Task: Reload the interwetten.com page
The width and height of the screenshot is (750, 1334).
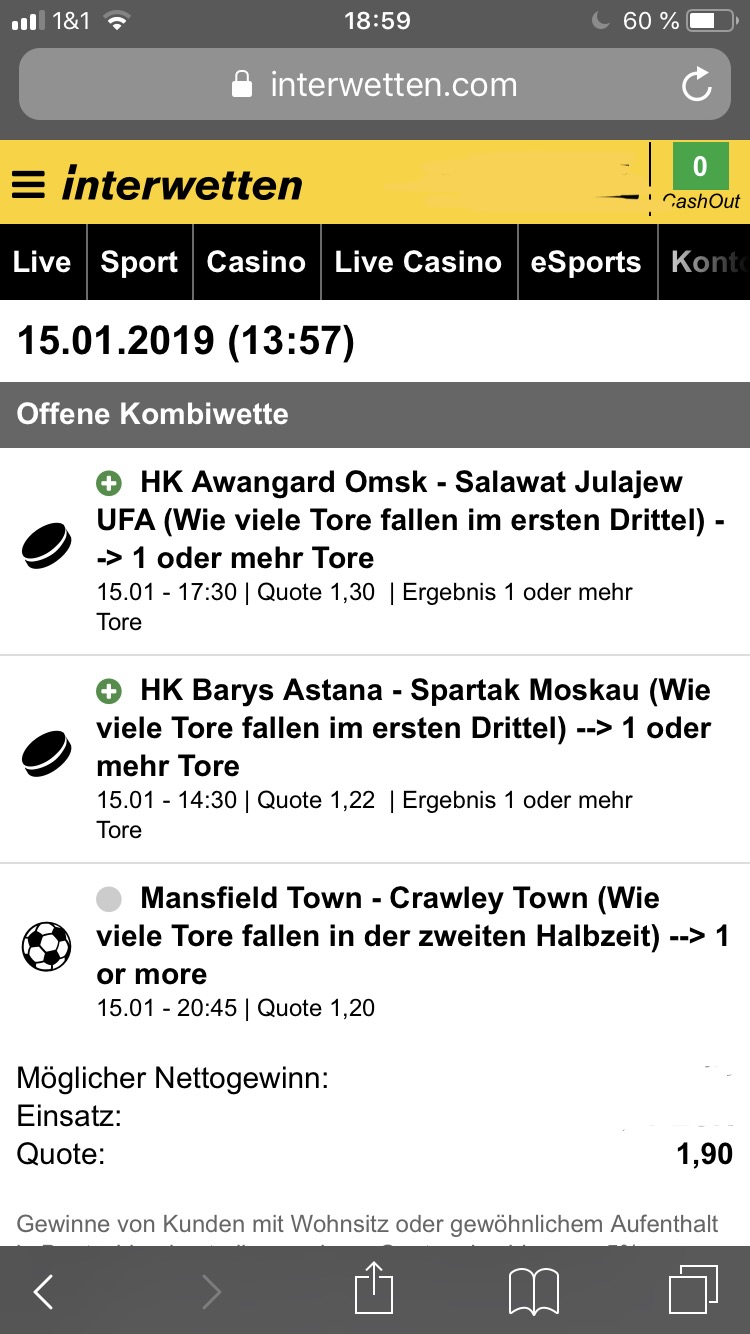Action: [697, 85]
